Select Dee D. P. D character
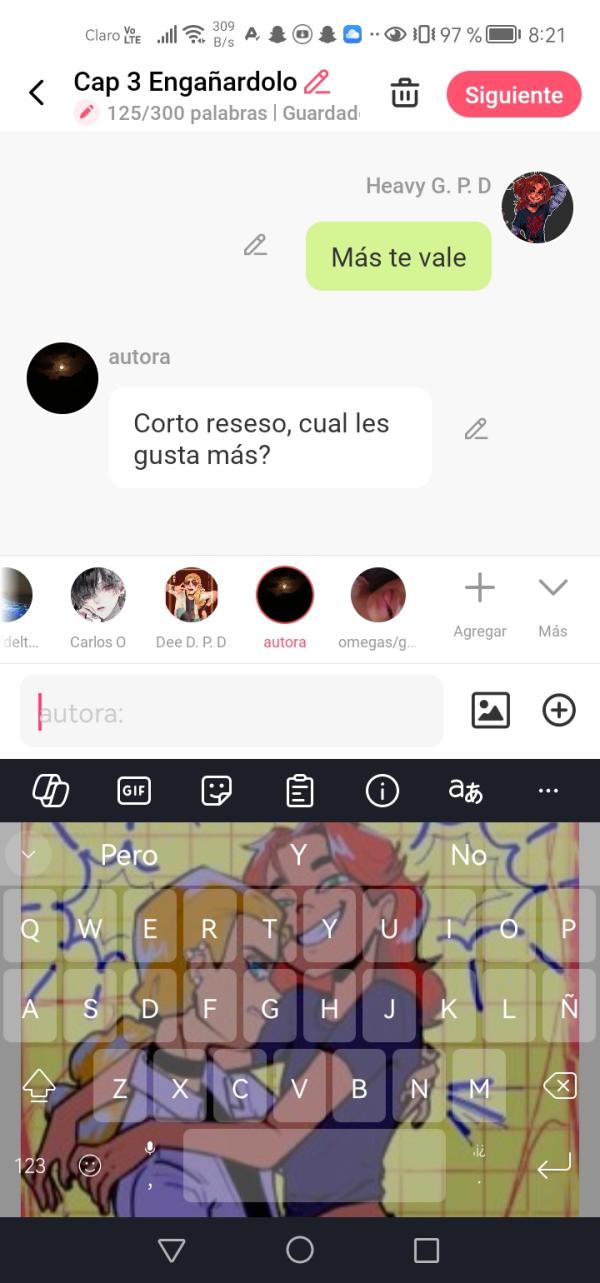 click(x=191, y=596)
